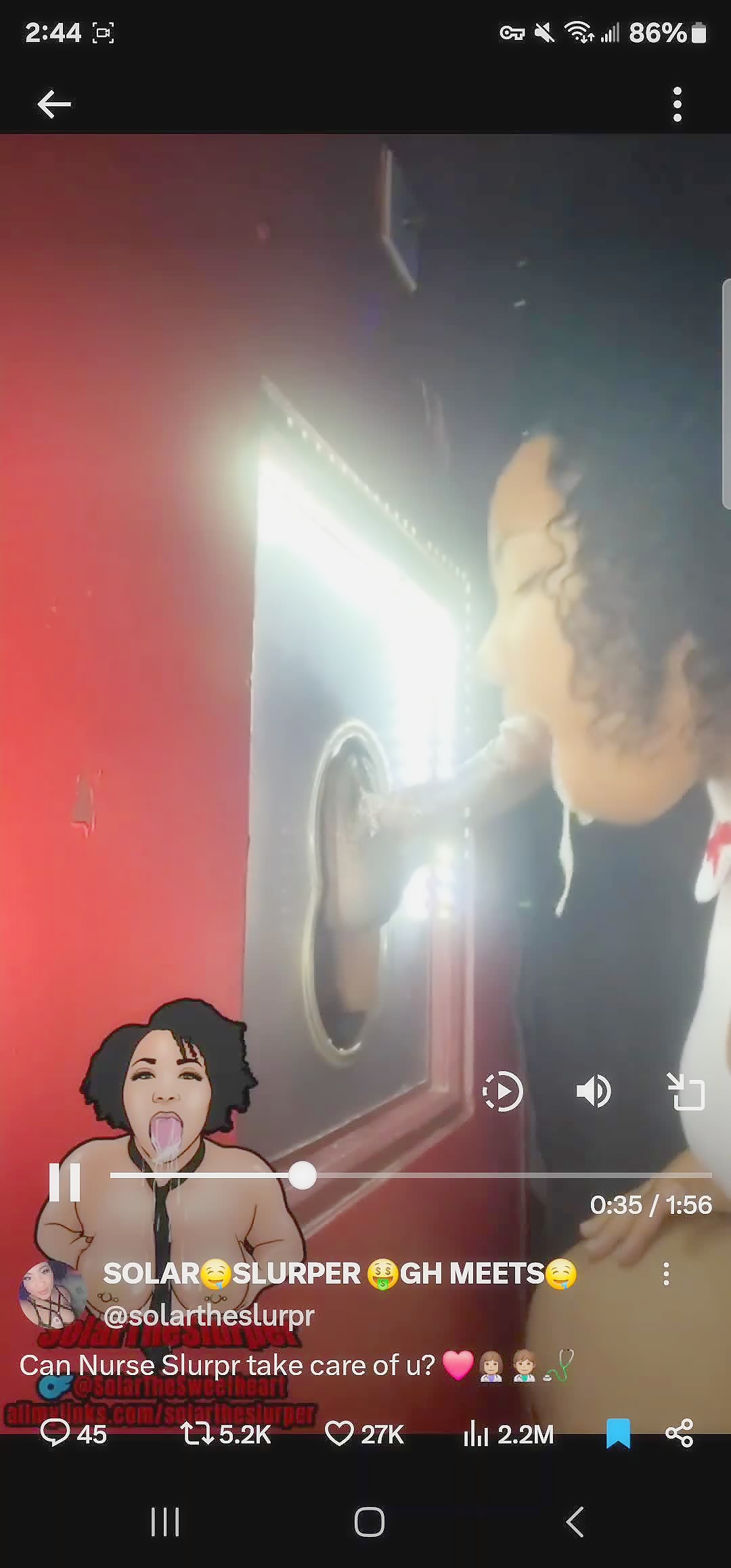Share this post
The width and height of the screenshot is (731, 1568).
pyautogui.click(x=680, y=1433)
